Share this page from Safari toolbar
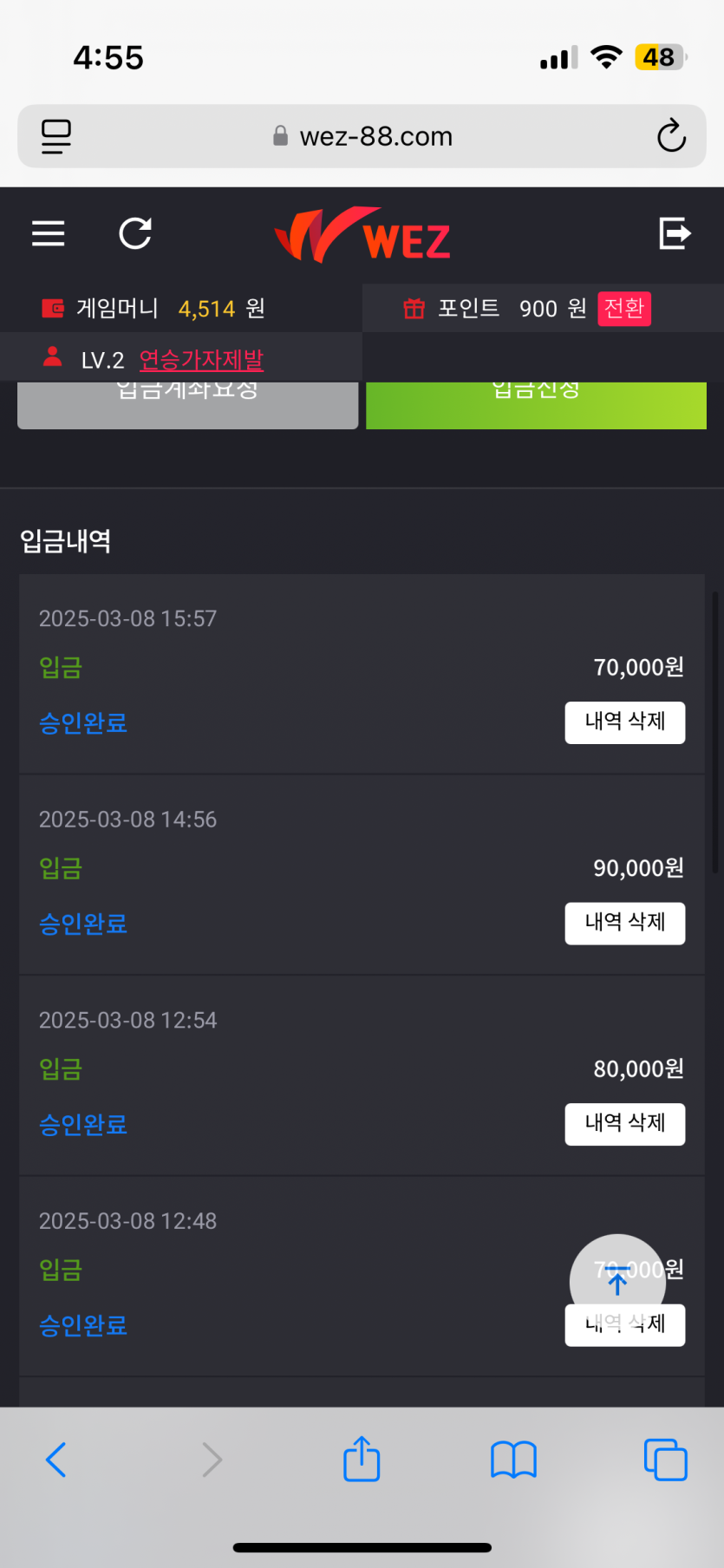This screenshot has height=1568, width=724. point(362,1459)
